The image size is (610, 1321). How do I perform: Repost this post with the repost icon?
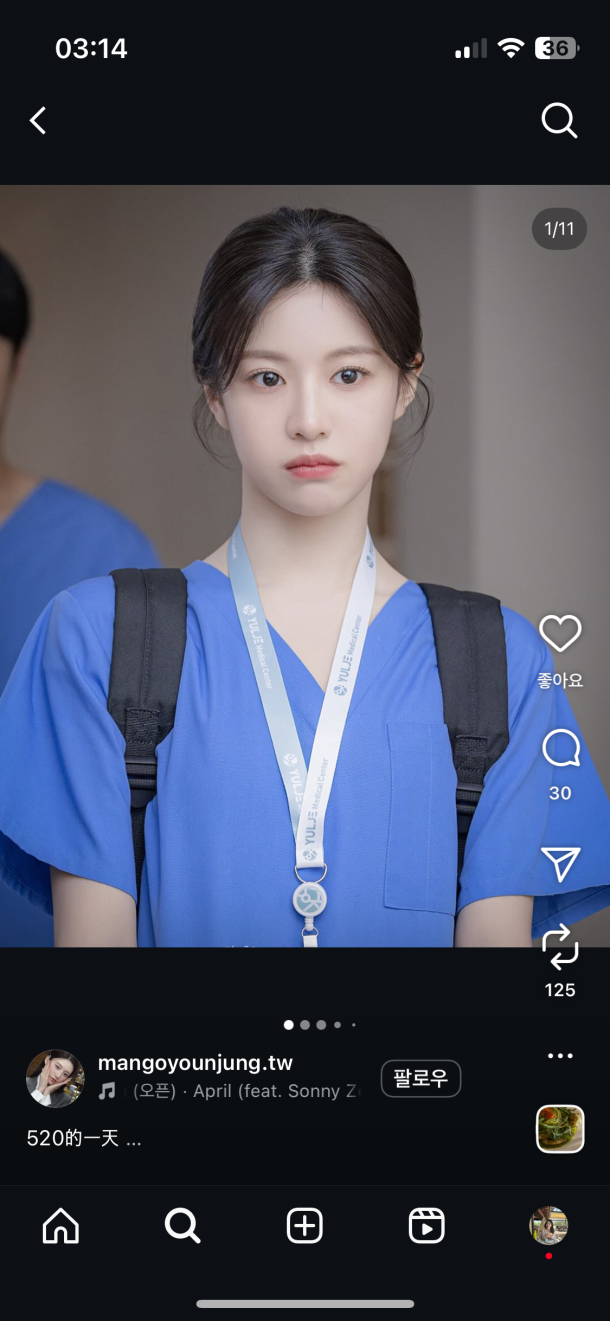(x=560, y=947)
